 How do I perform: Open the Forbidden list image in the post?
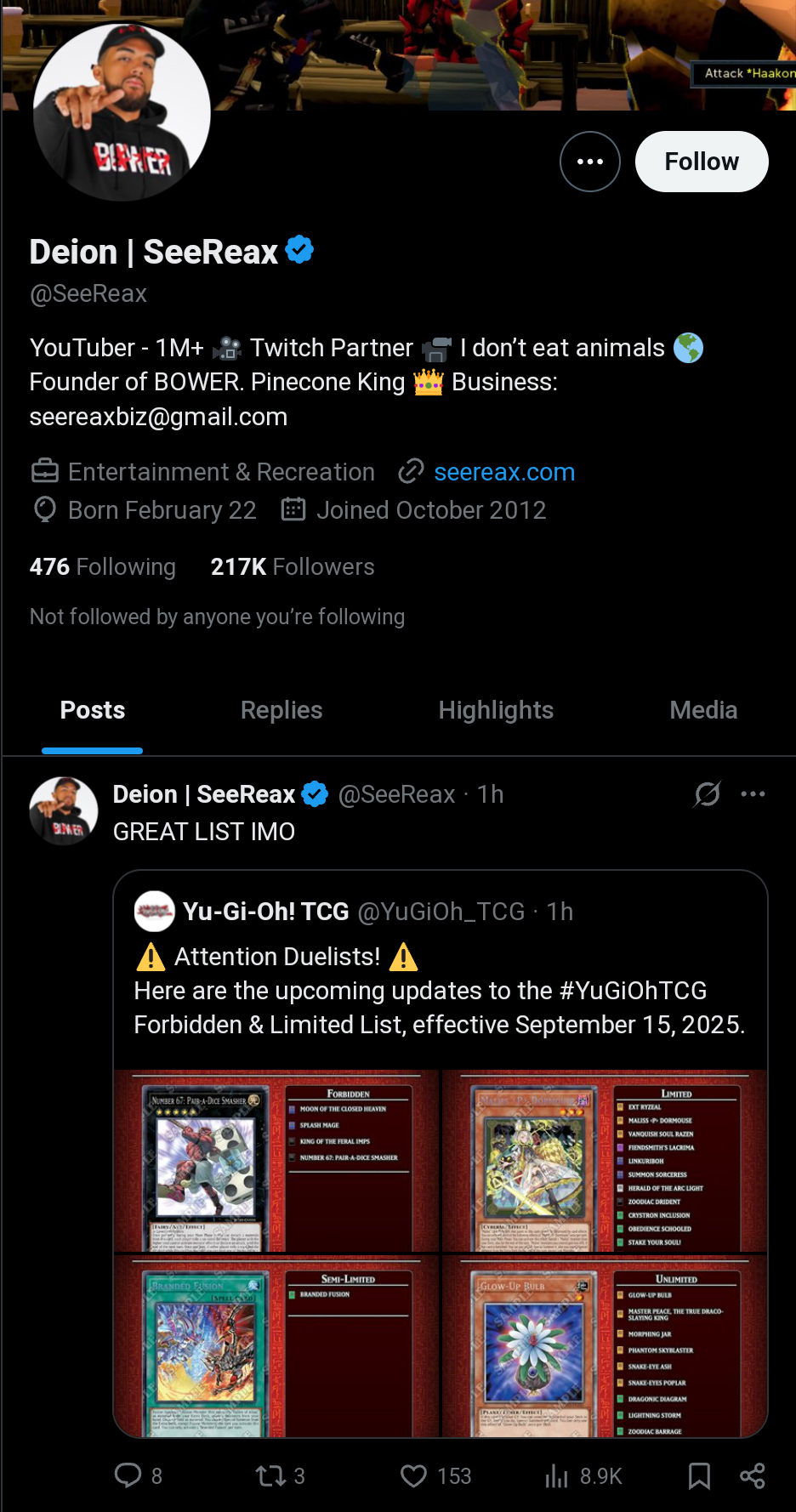[276, 1161]
